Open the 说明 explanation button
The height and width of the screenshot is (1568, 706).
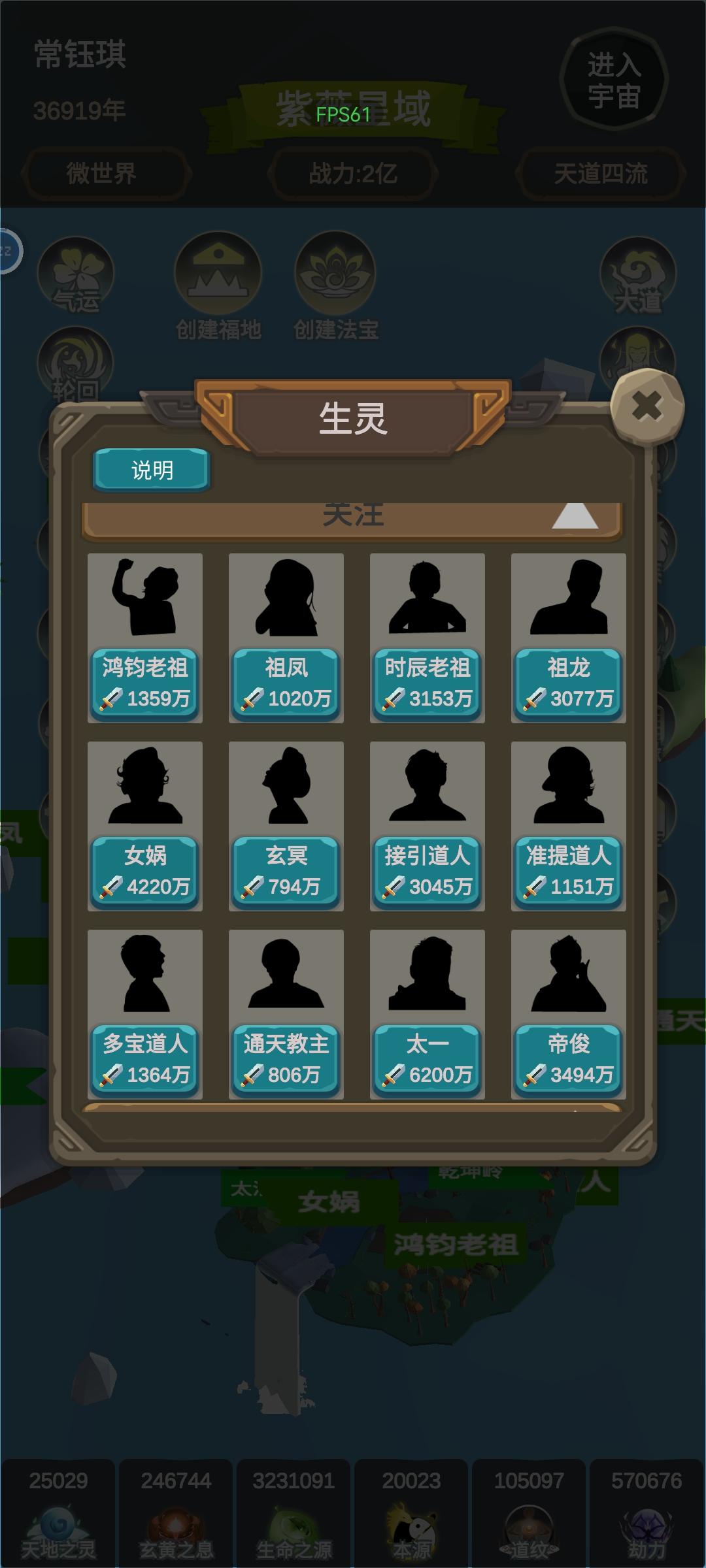pyautogui.click(x=150, y=468)
